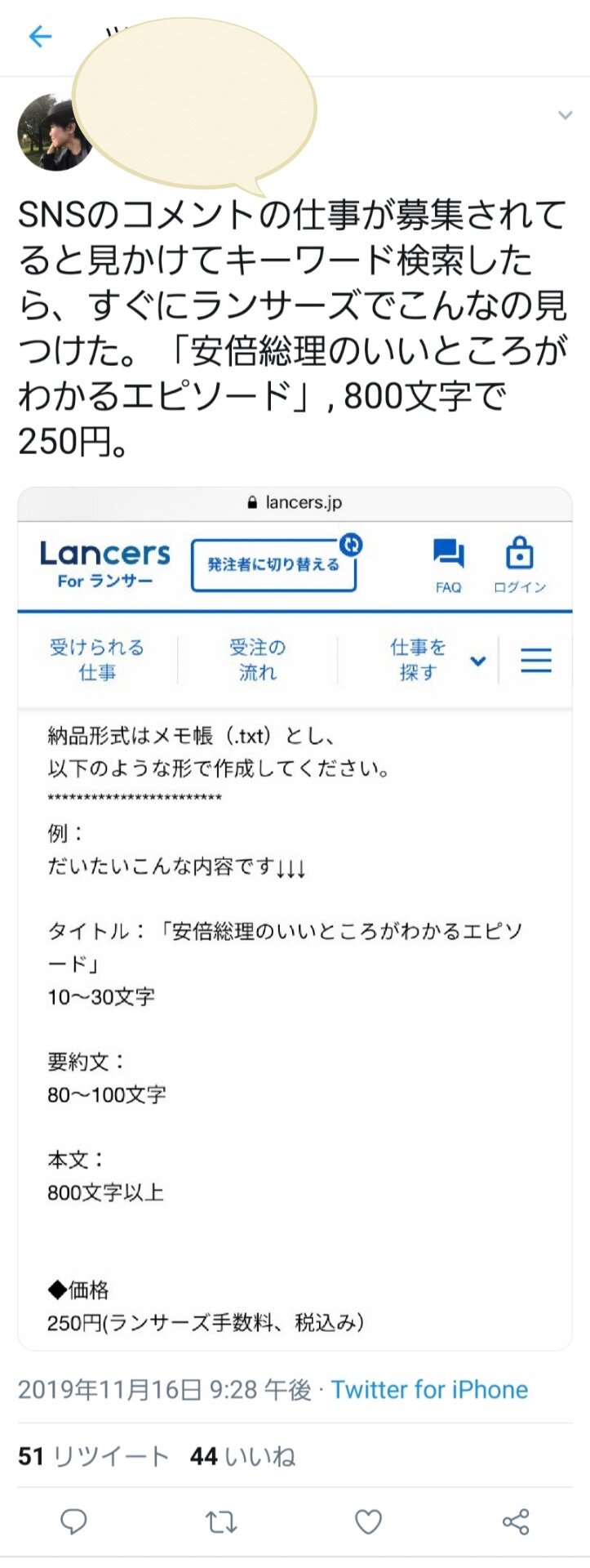Open the tweet options chevron
The width and height of the screenshot is (590, 1568).
click(566, 114)
